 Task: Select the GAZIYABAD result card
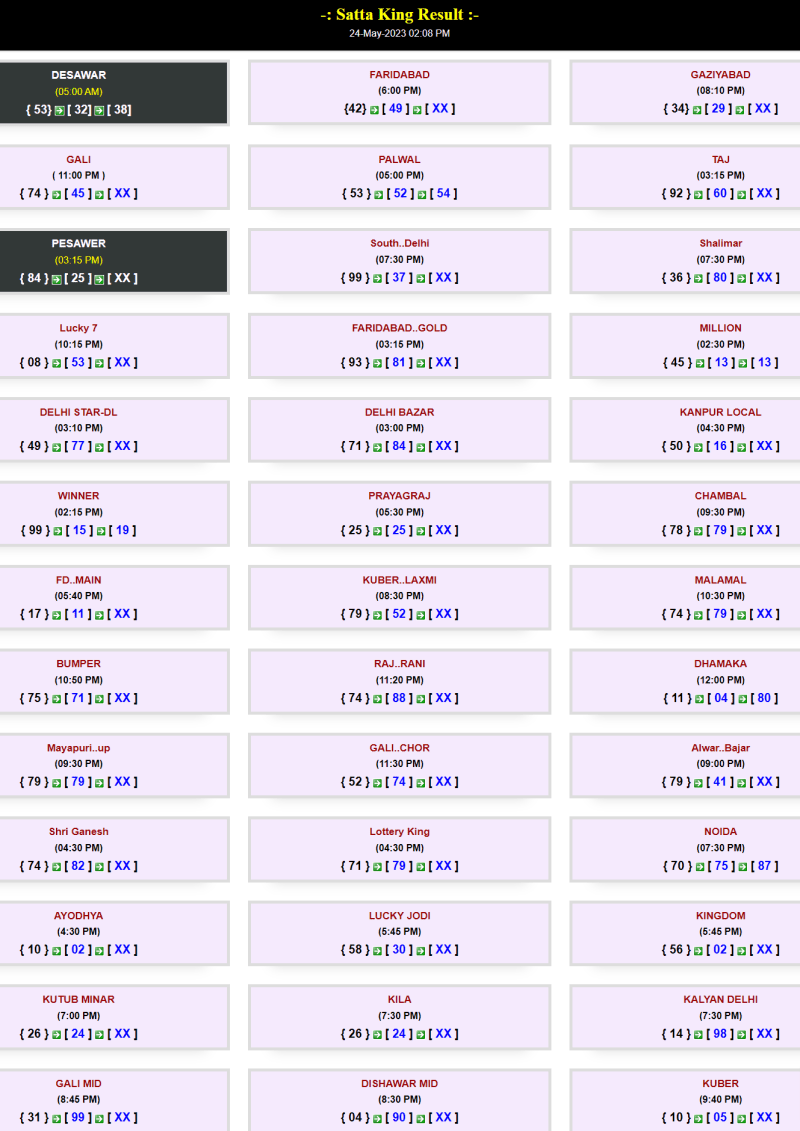coord(720,92)
